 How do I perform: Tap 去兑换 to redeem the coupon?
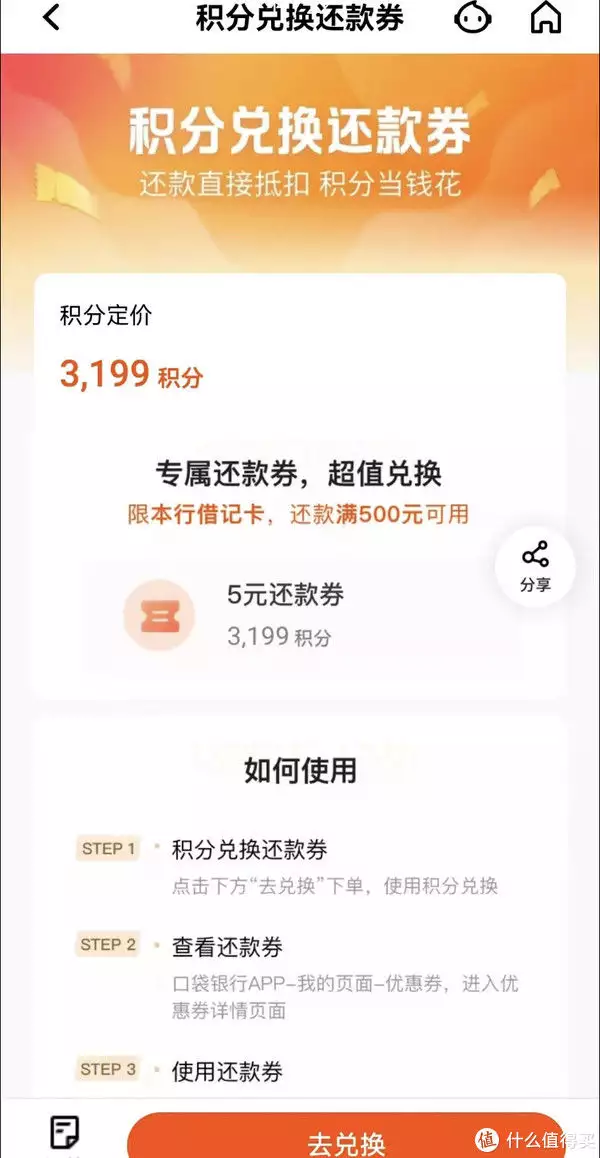[x=346, y=1140]
